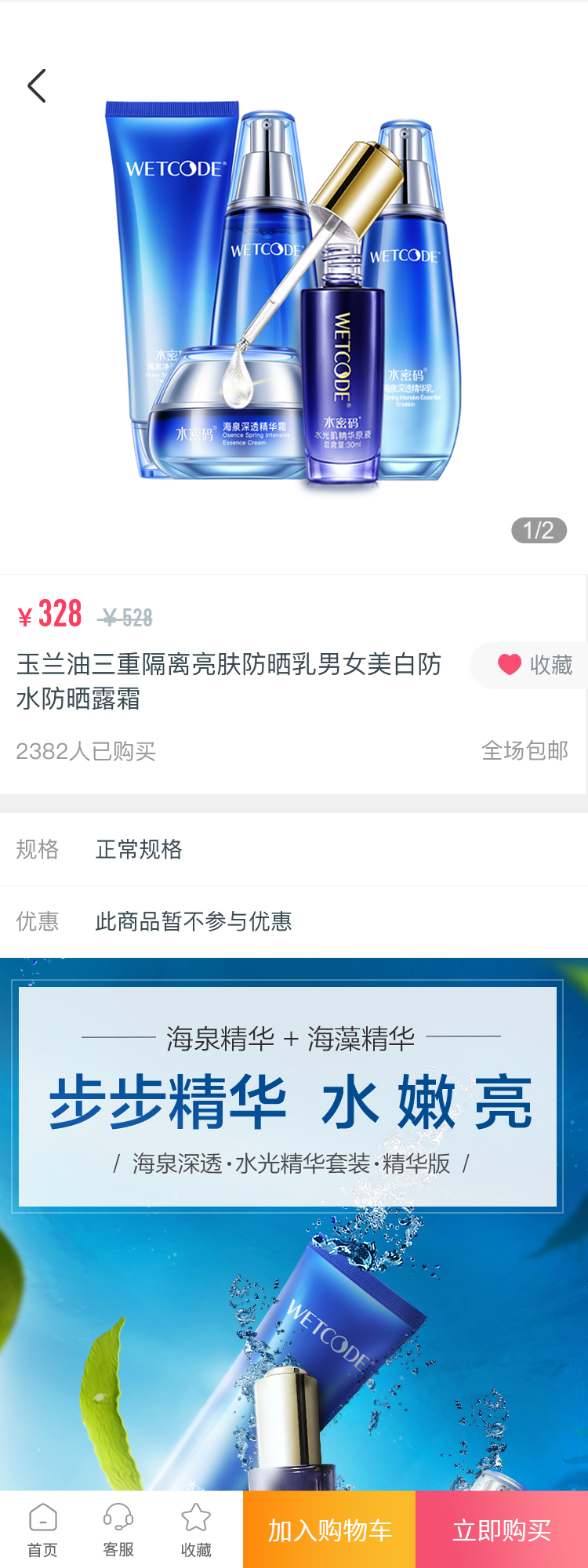Viewport: 588px width, 1568px height.
Task: Contact 客服 customer service
Action: click(118, 1530)
